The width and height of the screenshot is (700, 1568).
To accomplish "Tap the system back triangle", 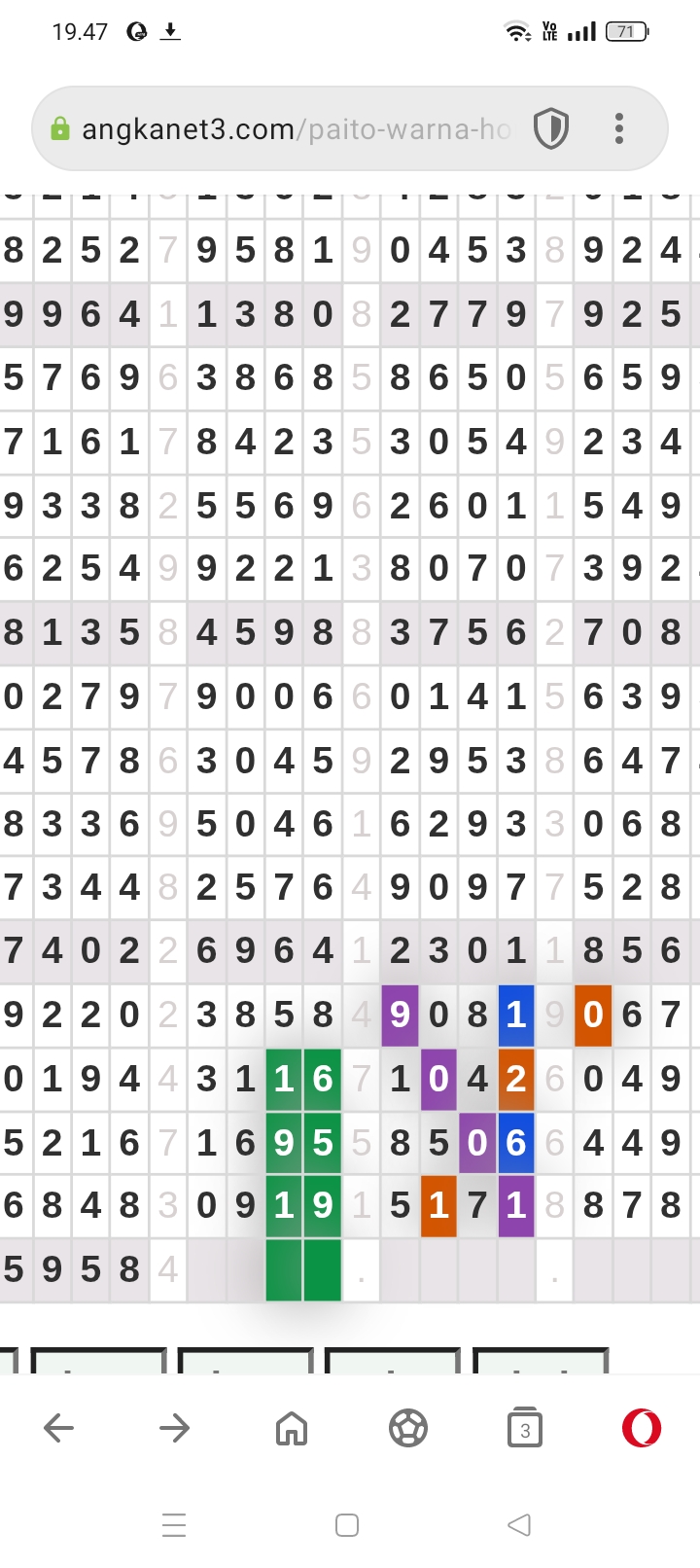I will (x=520, y=1524).
